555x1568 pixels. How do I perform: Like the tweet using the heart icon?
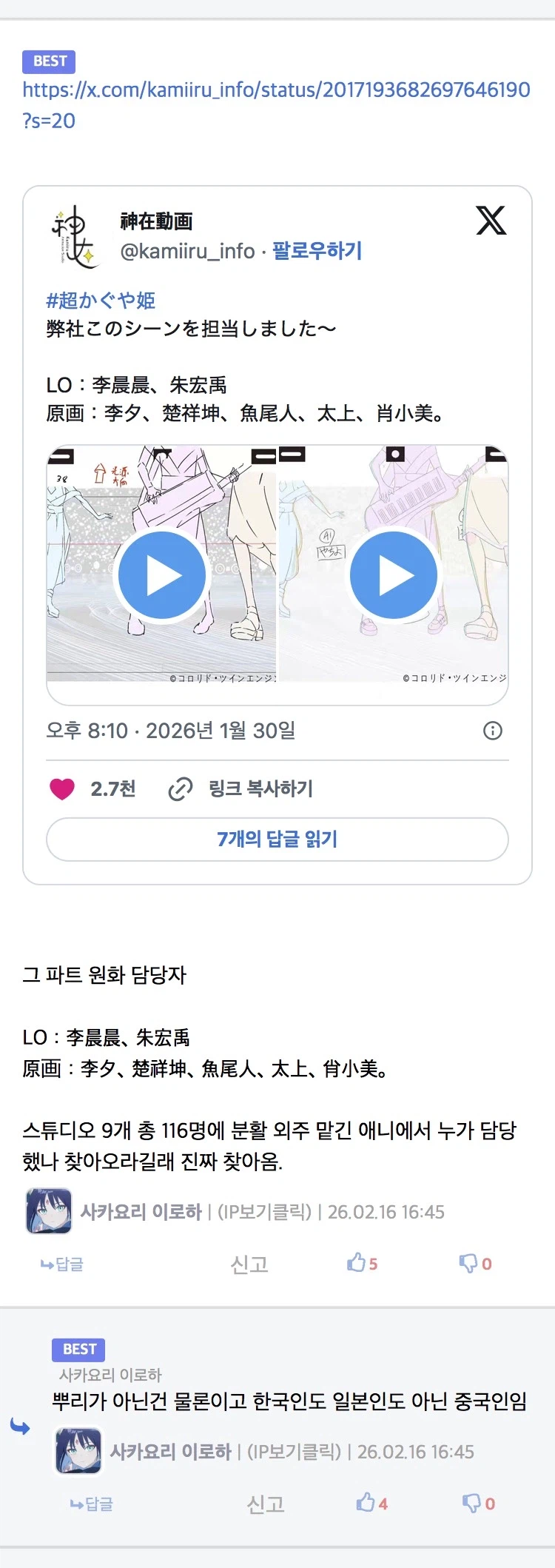point(64,788)
